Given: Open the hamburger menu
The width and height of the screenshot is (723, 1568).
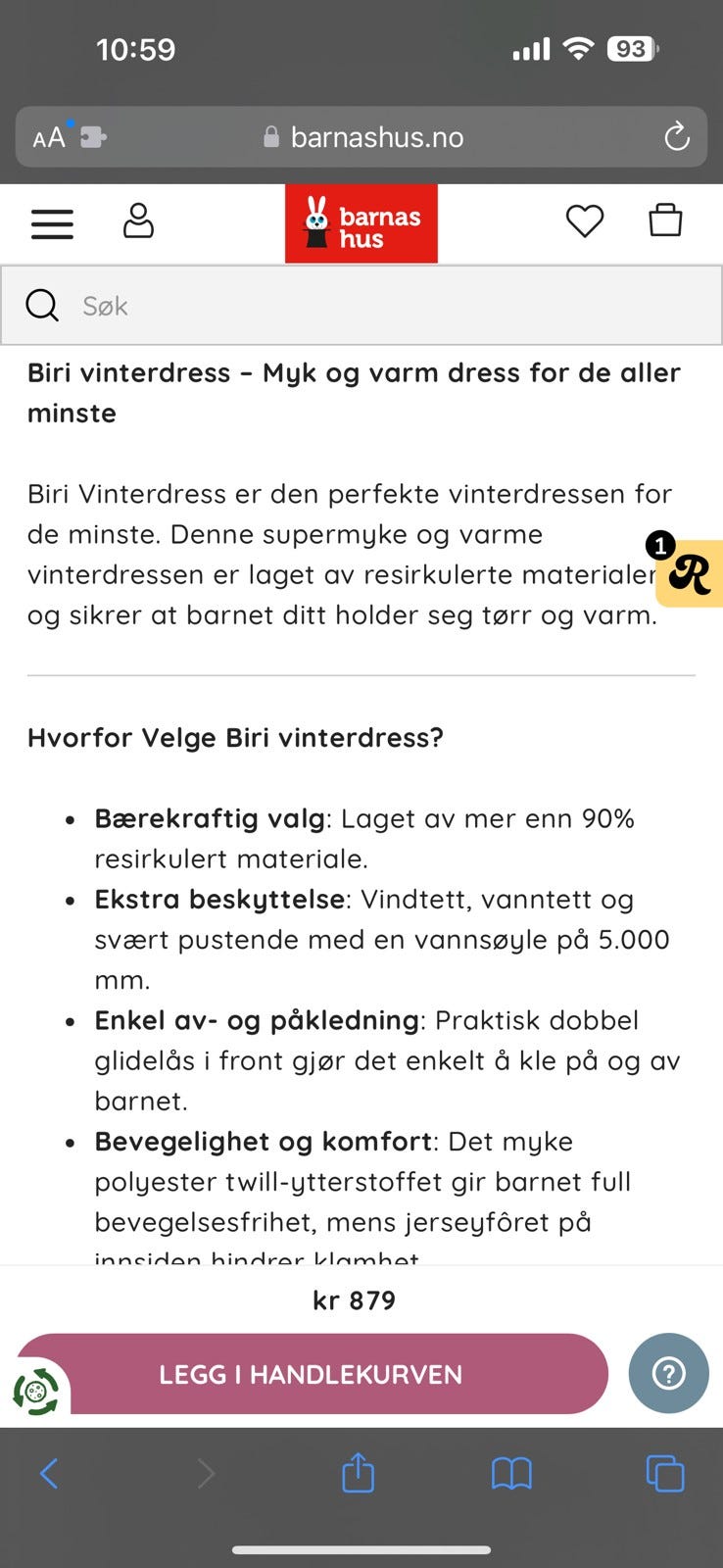Looking at the screenshot, I should pos(51,223).
